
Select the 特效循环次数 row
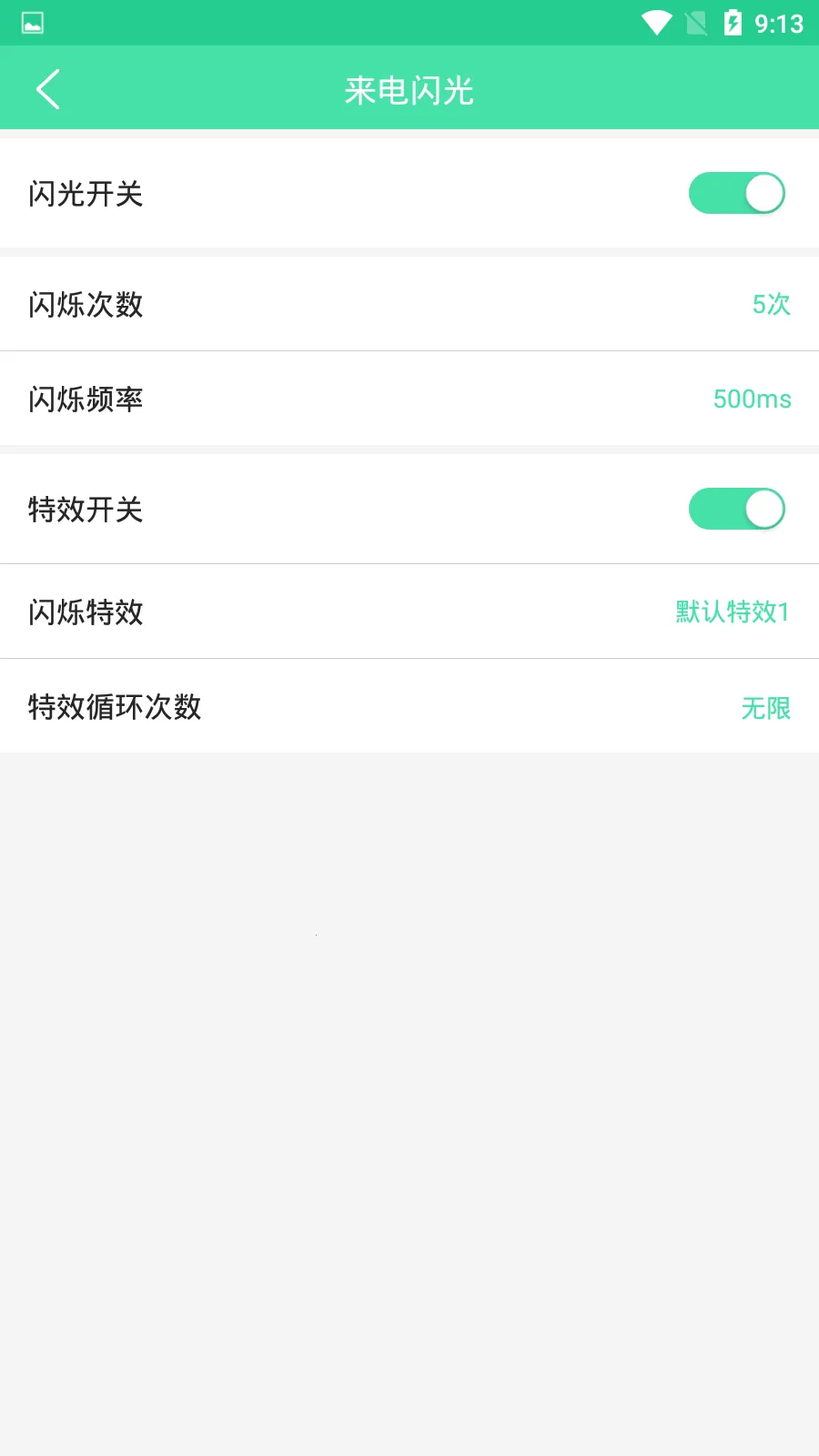409,706
